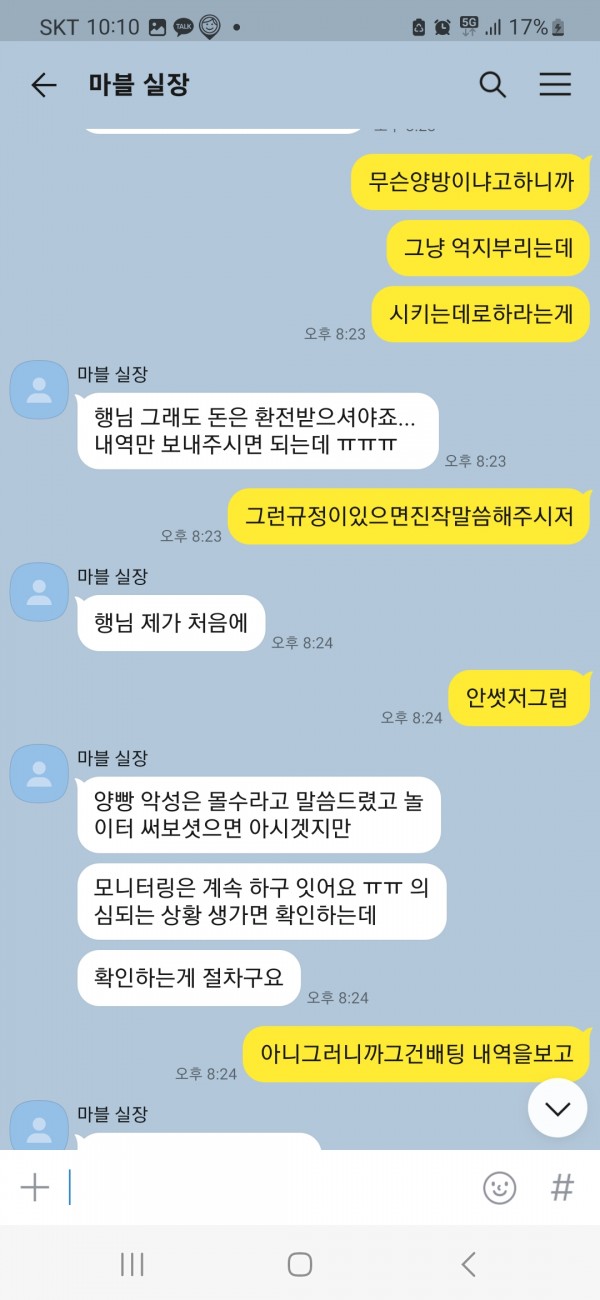Tap the system recent apps button
This screenshot has width=600, height=1300.
pyautogui.click(x=132, y=1264)
